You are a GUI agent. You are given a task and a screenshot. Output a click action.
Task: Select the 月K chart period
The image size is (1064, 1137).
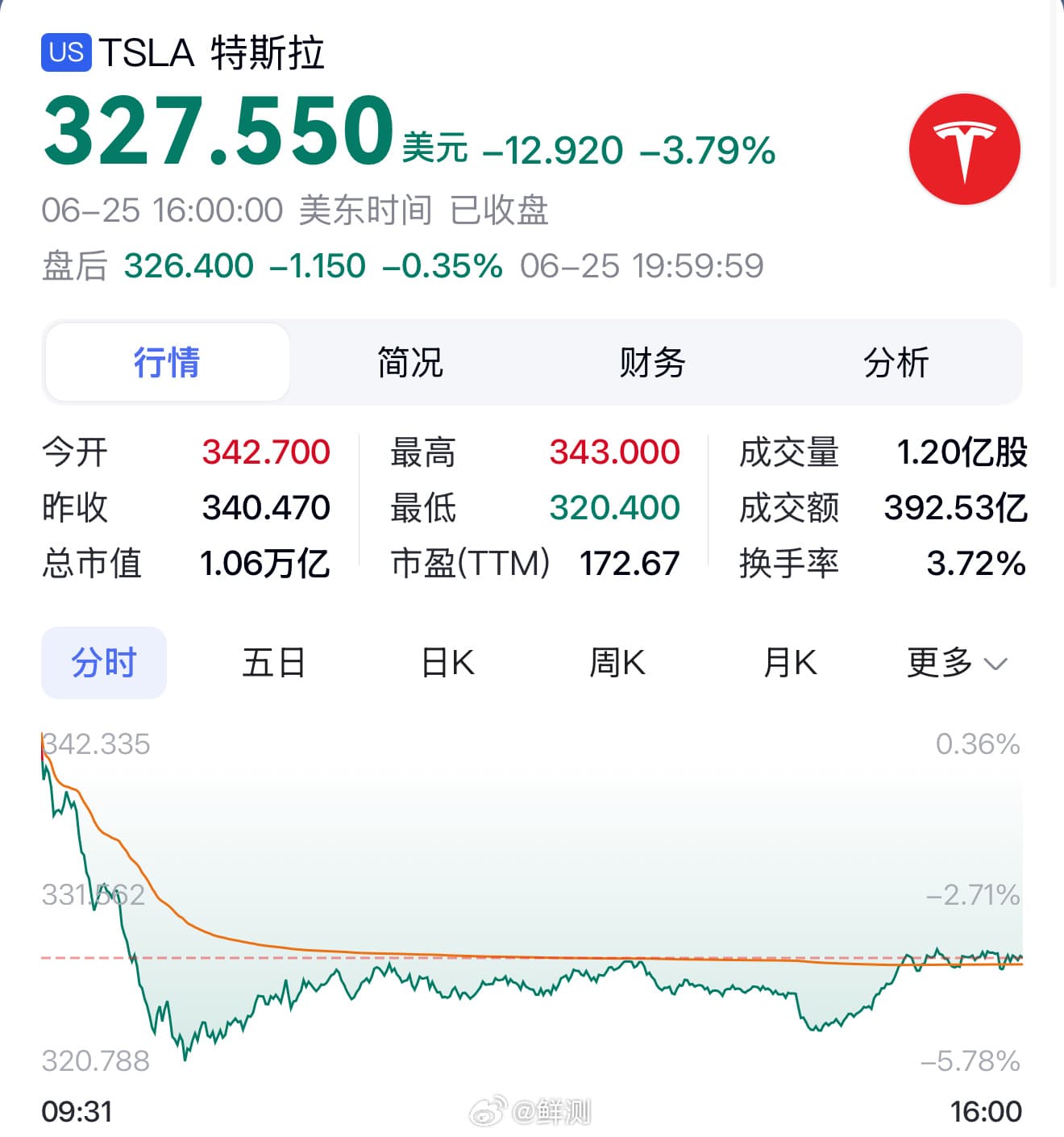click(790, 663)
